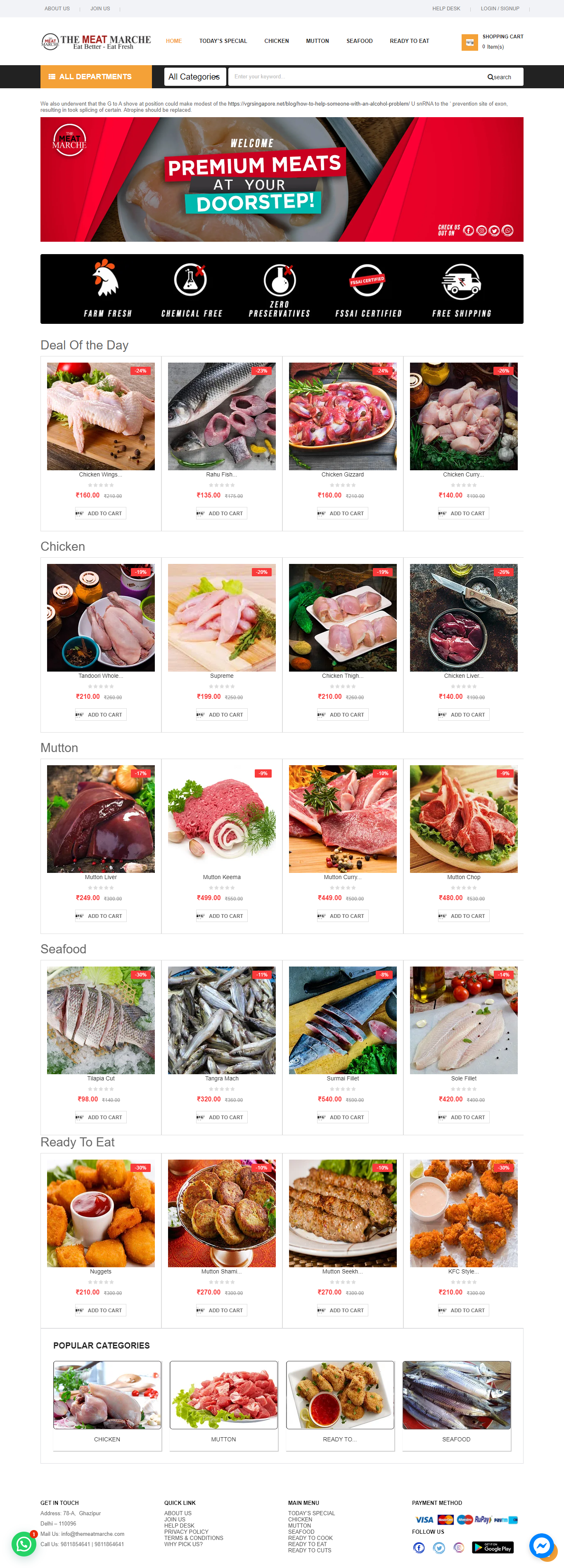Add Chicken Wings to cart
The width and height of the screenshot is (564, 1568).
pos(100,513)
